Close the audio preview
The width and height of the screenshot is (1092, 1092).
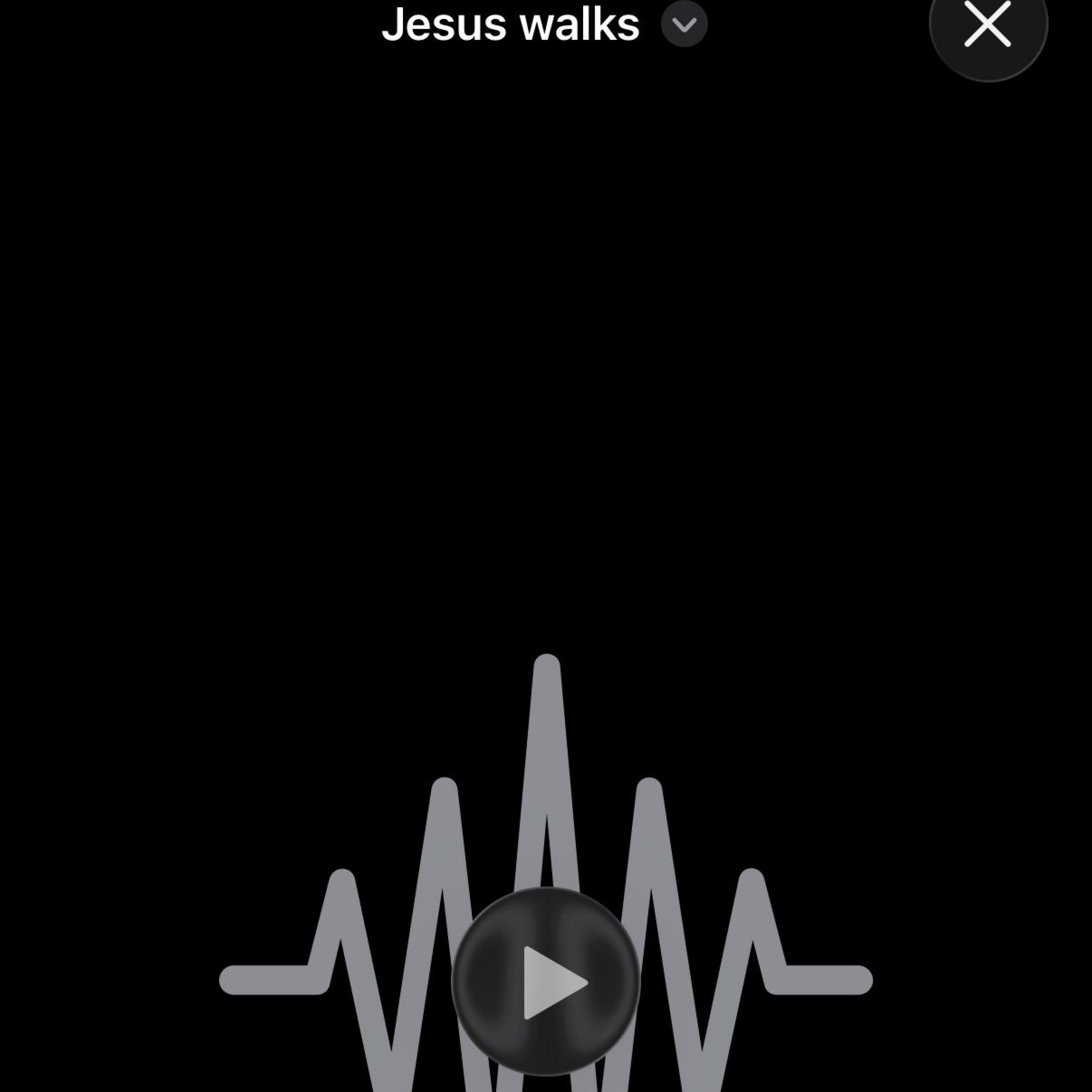(x=988, y=24)
